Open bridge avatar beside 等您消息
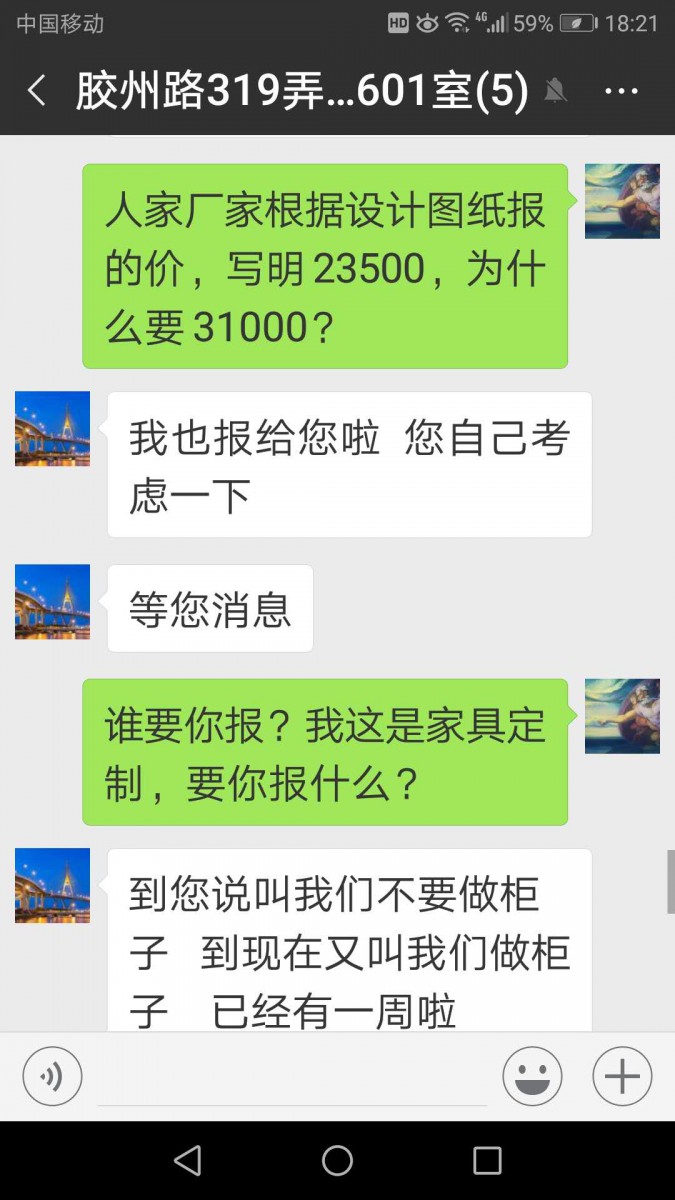675x1200 pixels. [52, 602]
